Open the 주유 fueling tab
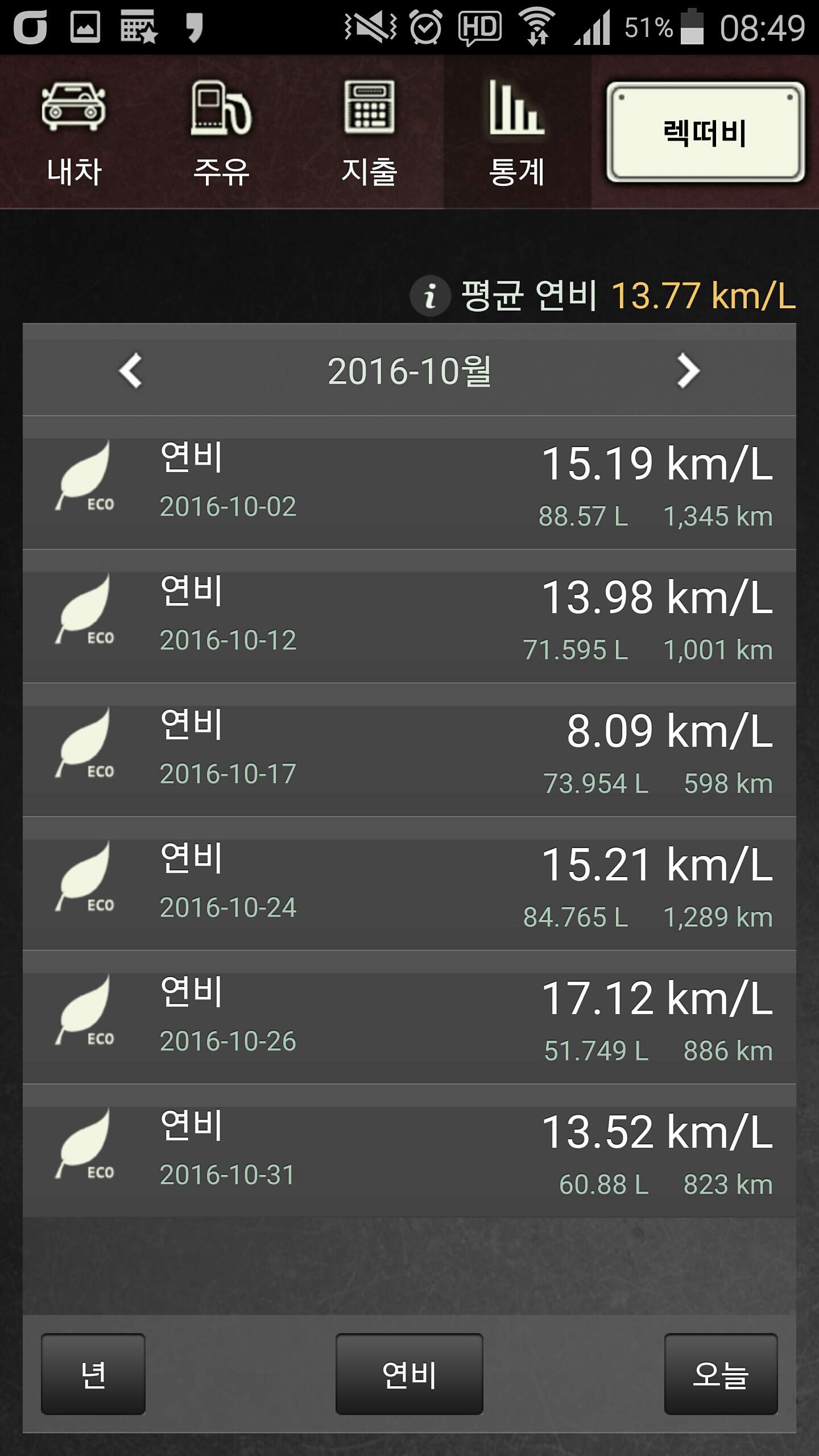The image size is (819, 1456). coord(221,133)
